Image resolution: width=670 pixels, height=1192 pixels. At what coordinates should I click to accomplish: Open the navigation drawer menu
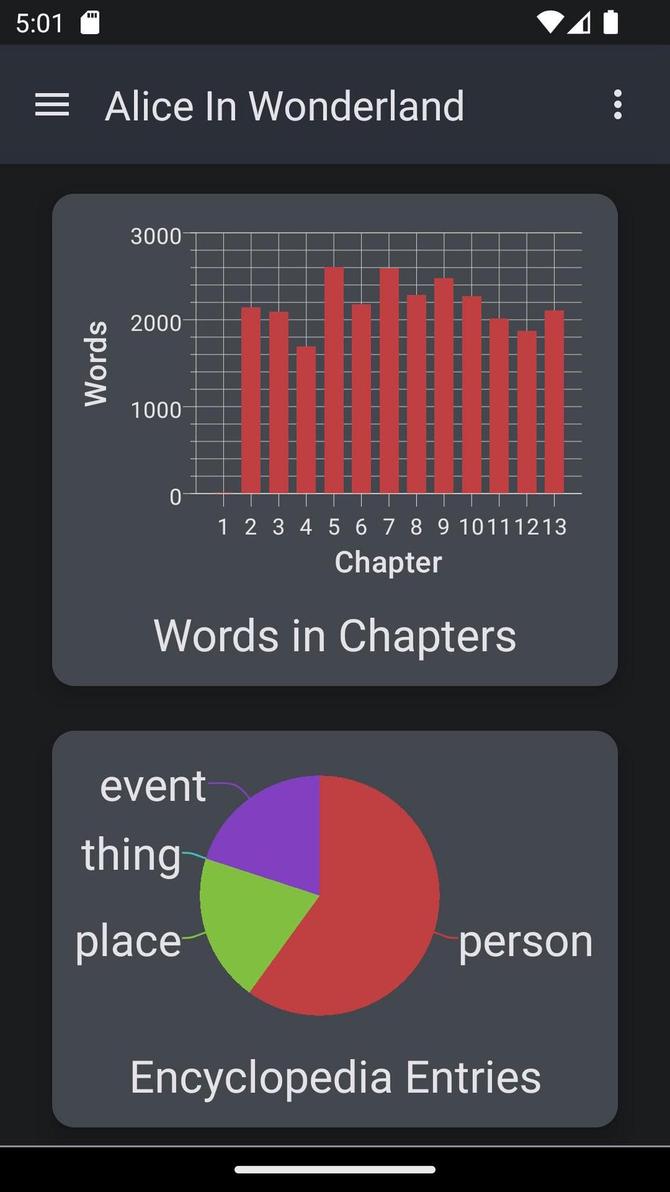52,105
